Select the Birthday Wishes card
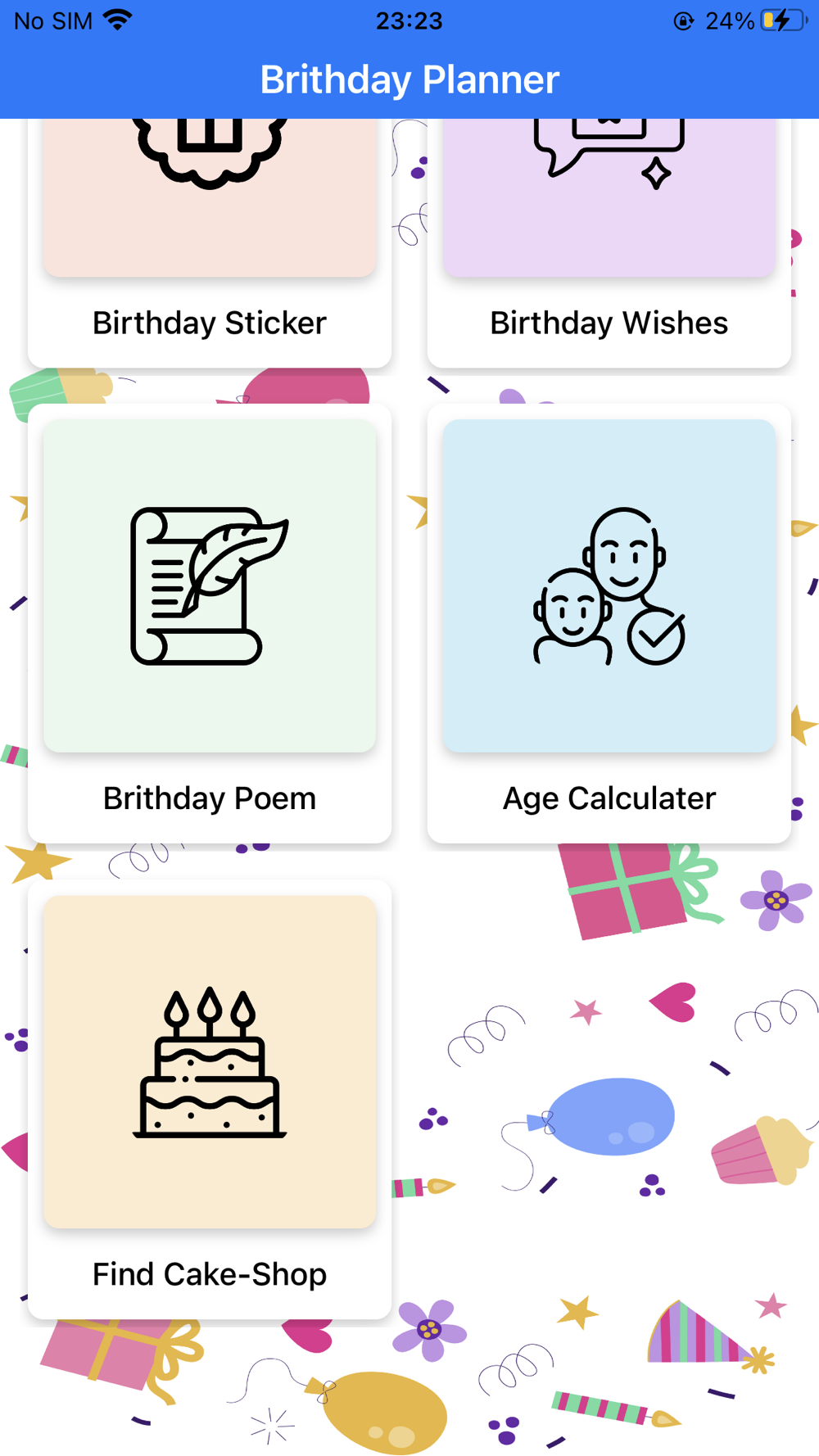This screenshot has height=1456, width=819. [609, 246]
